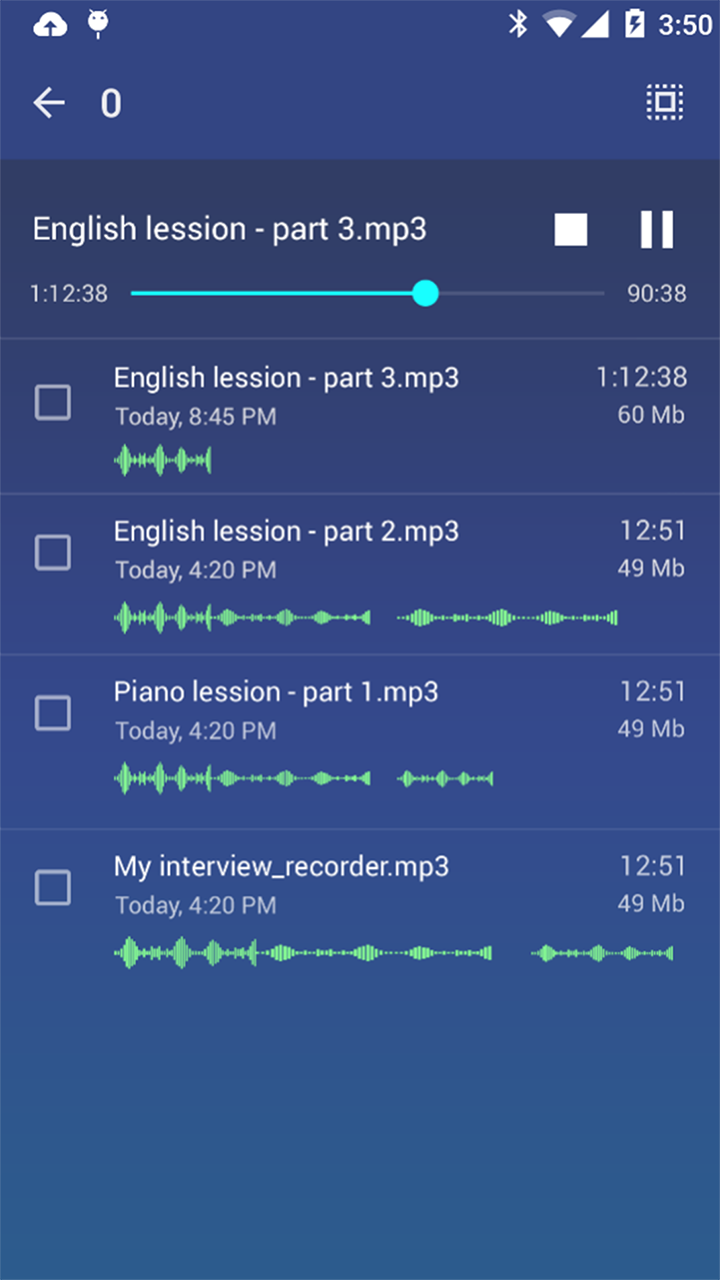Enable selection of English lession - part 2
Screen dimensions: 720x1280
coord(52,553)
